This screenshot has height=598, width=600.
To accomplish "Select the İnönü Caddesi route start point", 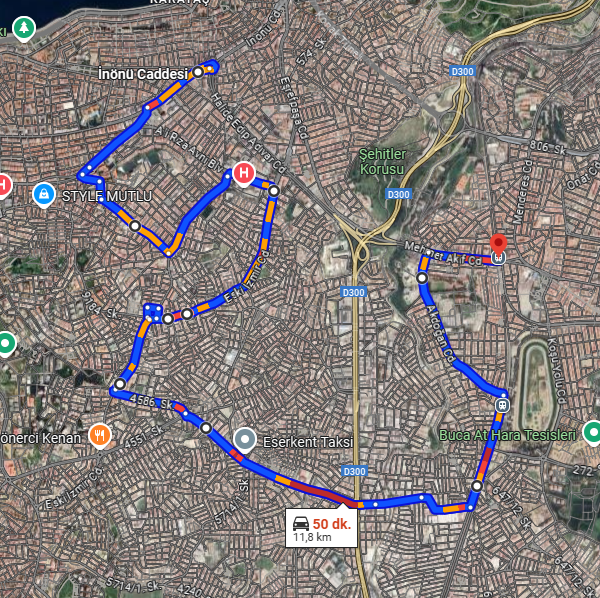I will pyautogui.click(x=198, y=71).
